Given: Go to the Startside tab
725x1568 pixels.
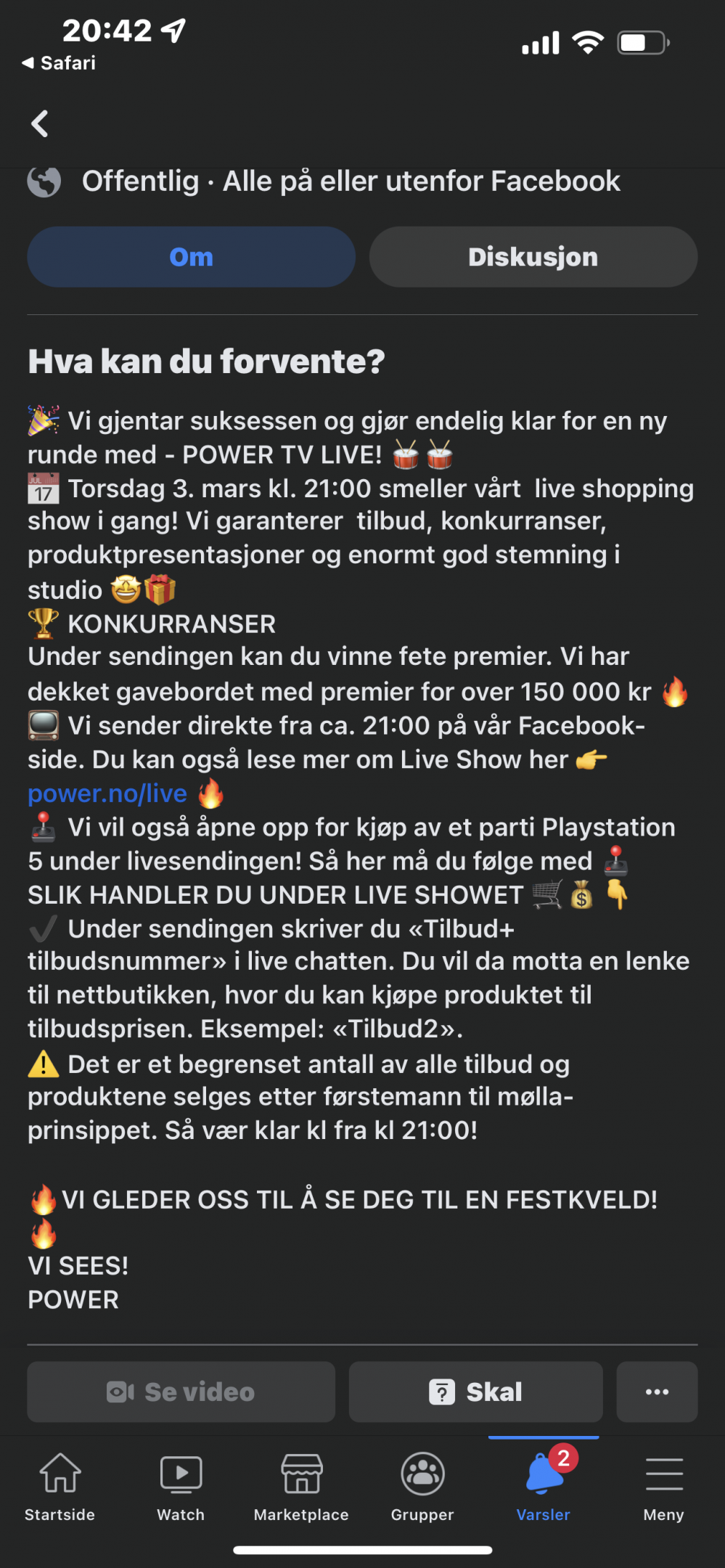Looking at the screenshot, I should coord(60,1487).
